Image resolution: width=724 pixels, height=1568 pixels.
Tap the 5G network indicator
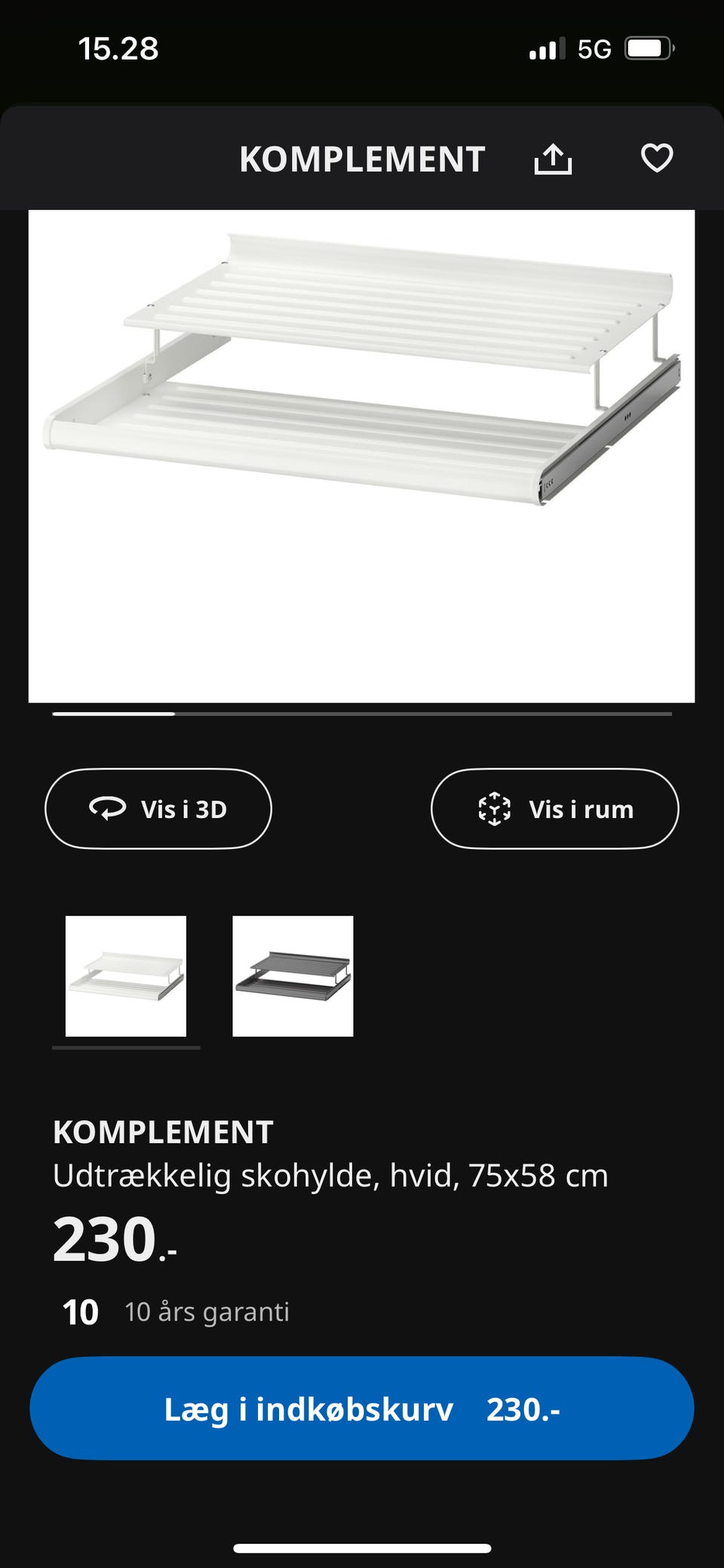pos(596,48)
